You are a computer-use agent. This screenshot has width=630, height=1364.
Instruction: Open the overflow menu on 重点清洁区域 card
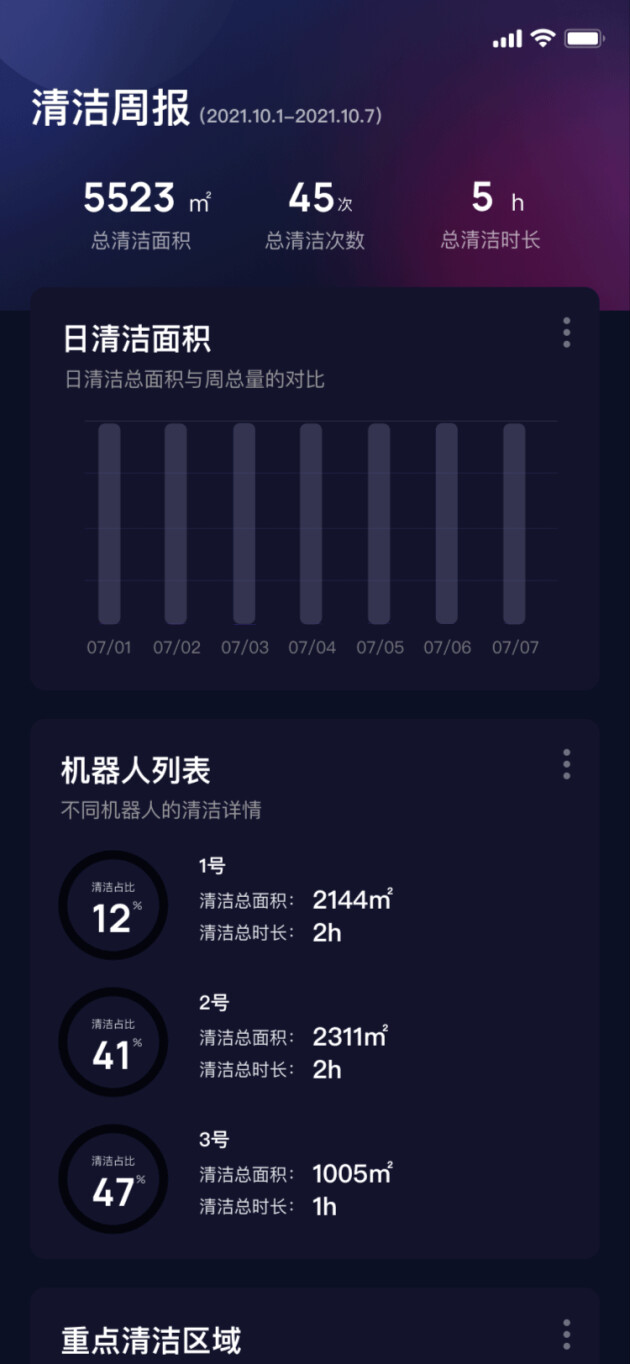(566, 1334)
